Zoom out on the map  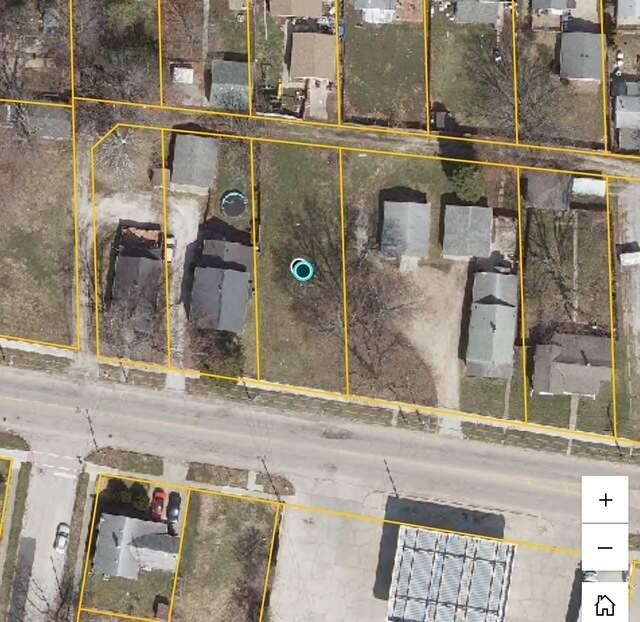tap(605, 548)
